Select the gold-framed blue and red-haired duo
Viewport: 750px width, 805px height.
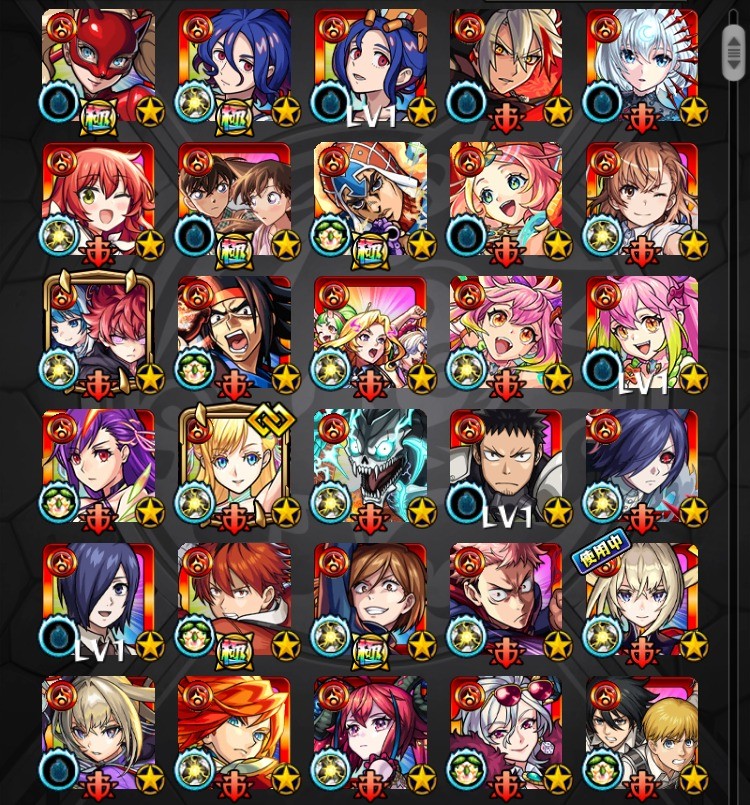click(x=98, y=333)
